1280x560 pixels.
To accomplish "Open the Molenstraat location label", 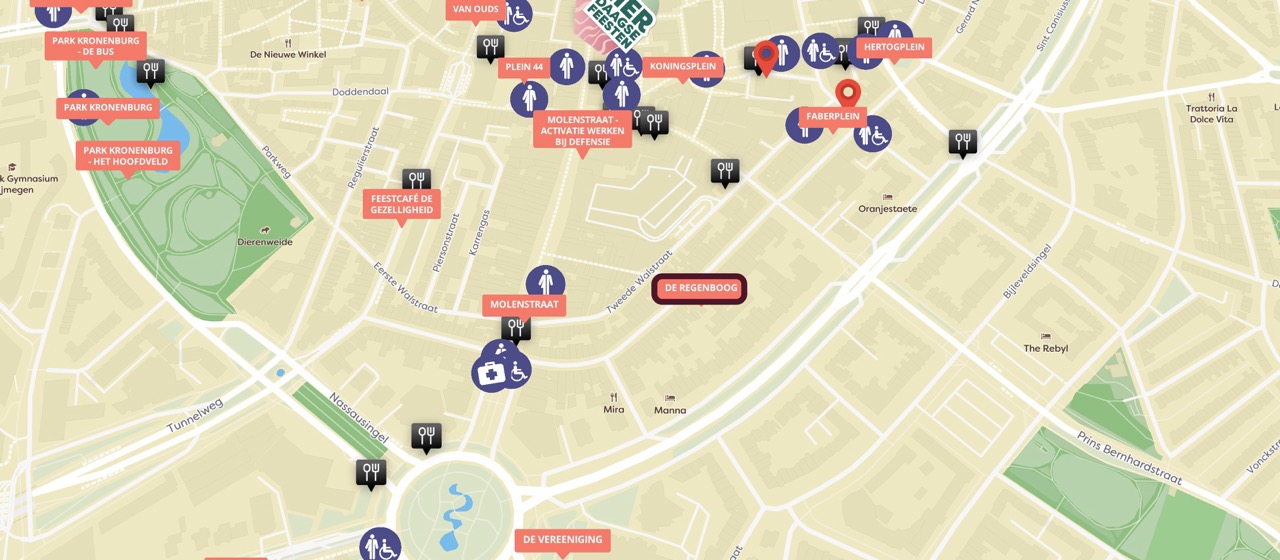I will coord(524,304).
